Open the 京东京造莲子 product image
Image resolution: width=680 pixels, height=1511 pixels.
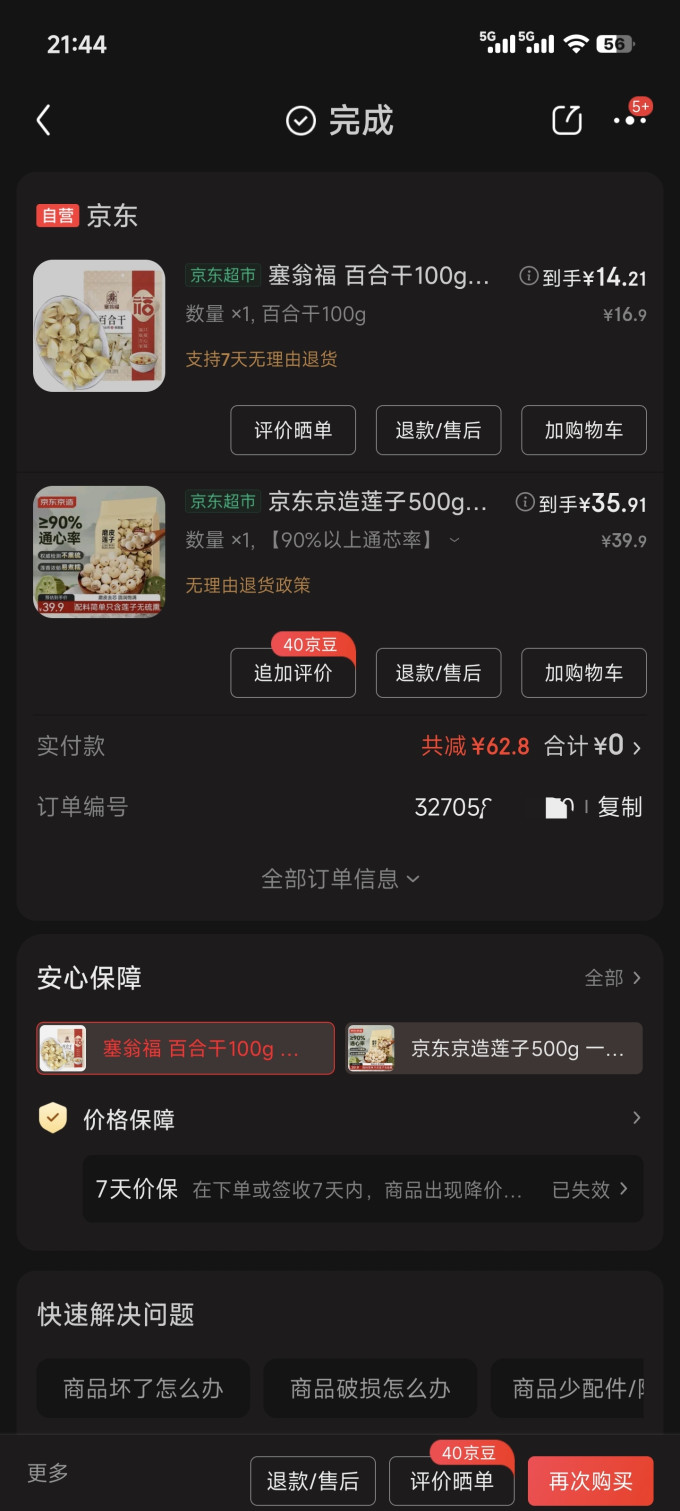click(99, 552)
